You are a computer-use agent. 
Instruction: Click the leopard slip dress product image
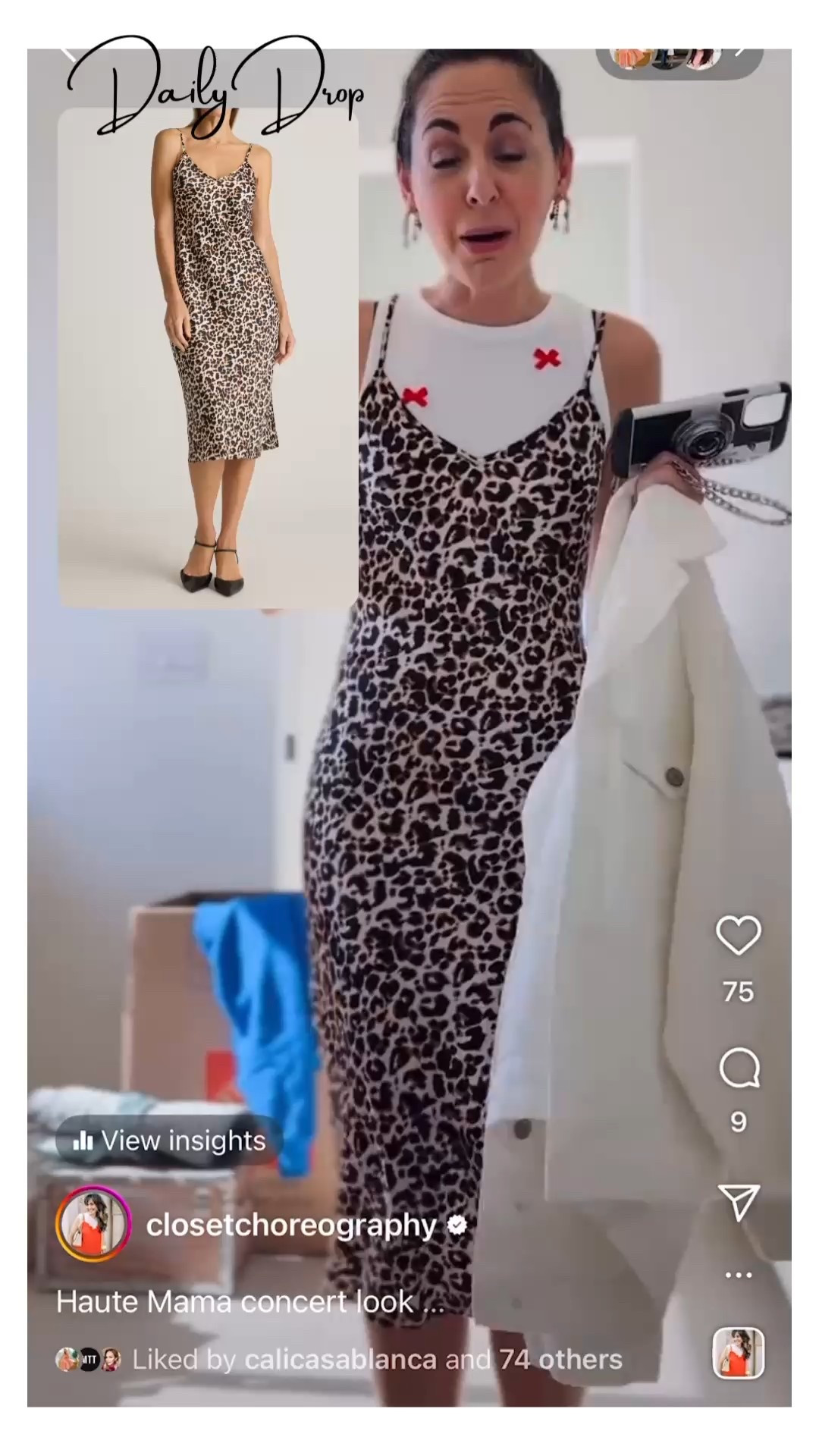tap(208, 356)
